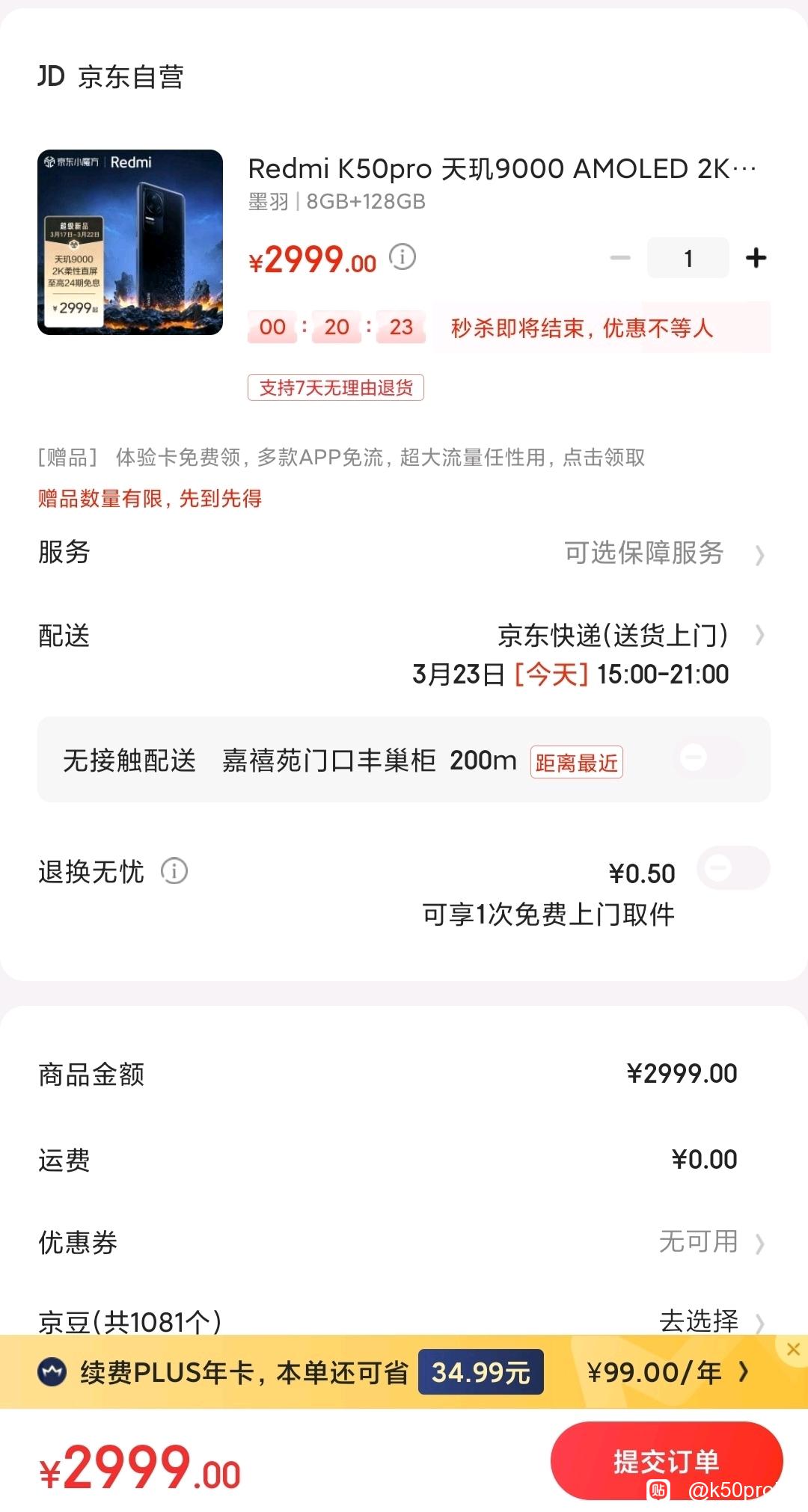Image resolution: width=808 pixels, height=1512 pixels.
Task: Turn on 退换无忧 return protection
Action: click(732, 868)
